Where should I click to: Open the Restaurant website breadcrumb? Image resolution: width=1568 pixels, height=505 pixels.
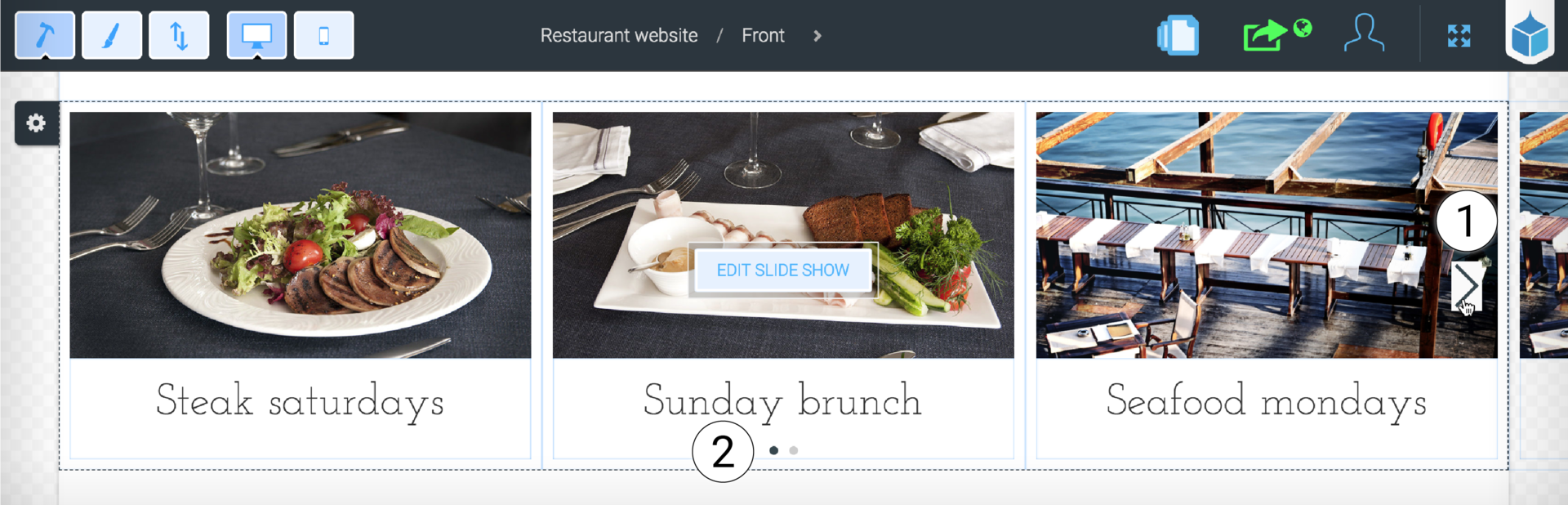pyautogui.click(x=618, y=36)
